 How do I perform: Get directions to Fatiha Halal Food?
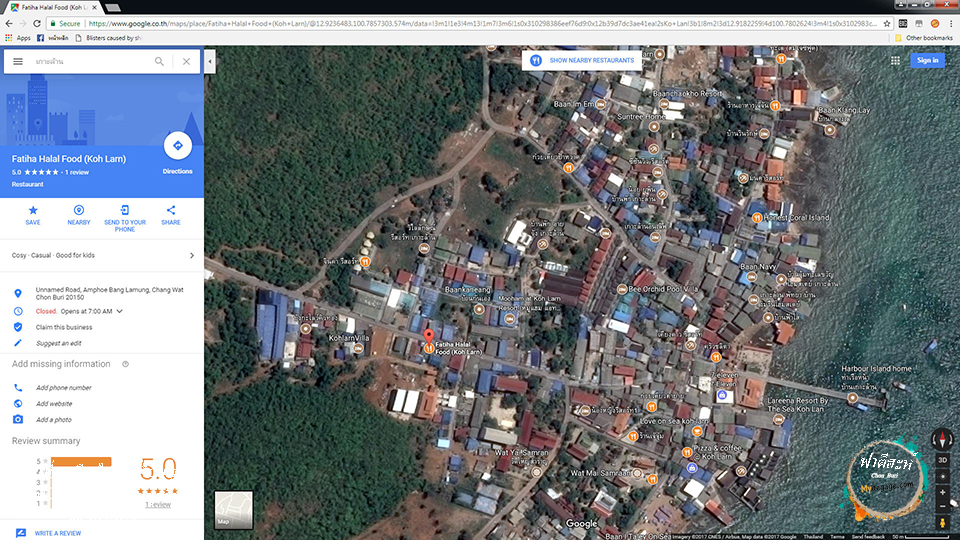point(177,146)
